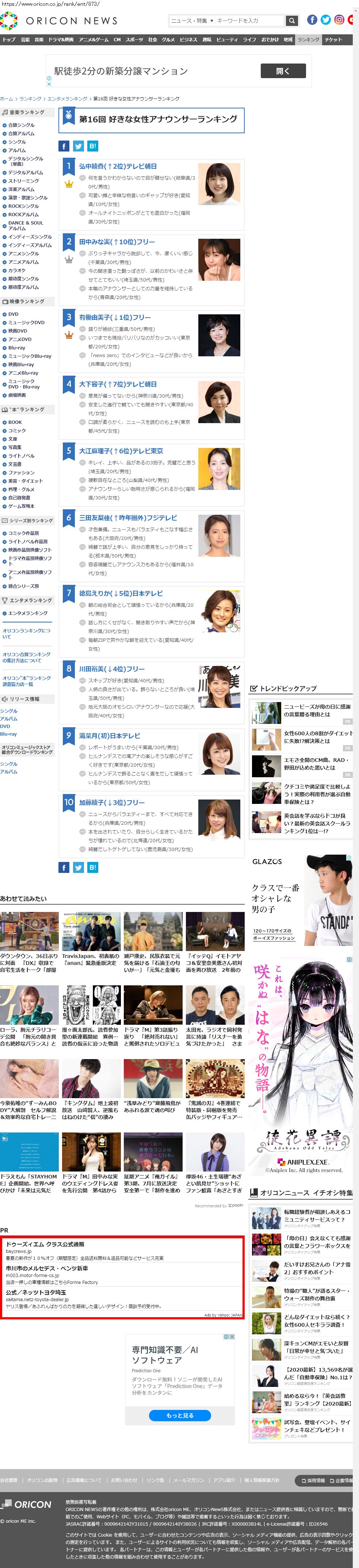Open the チケット nav tab

[333, 39]
